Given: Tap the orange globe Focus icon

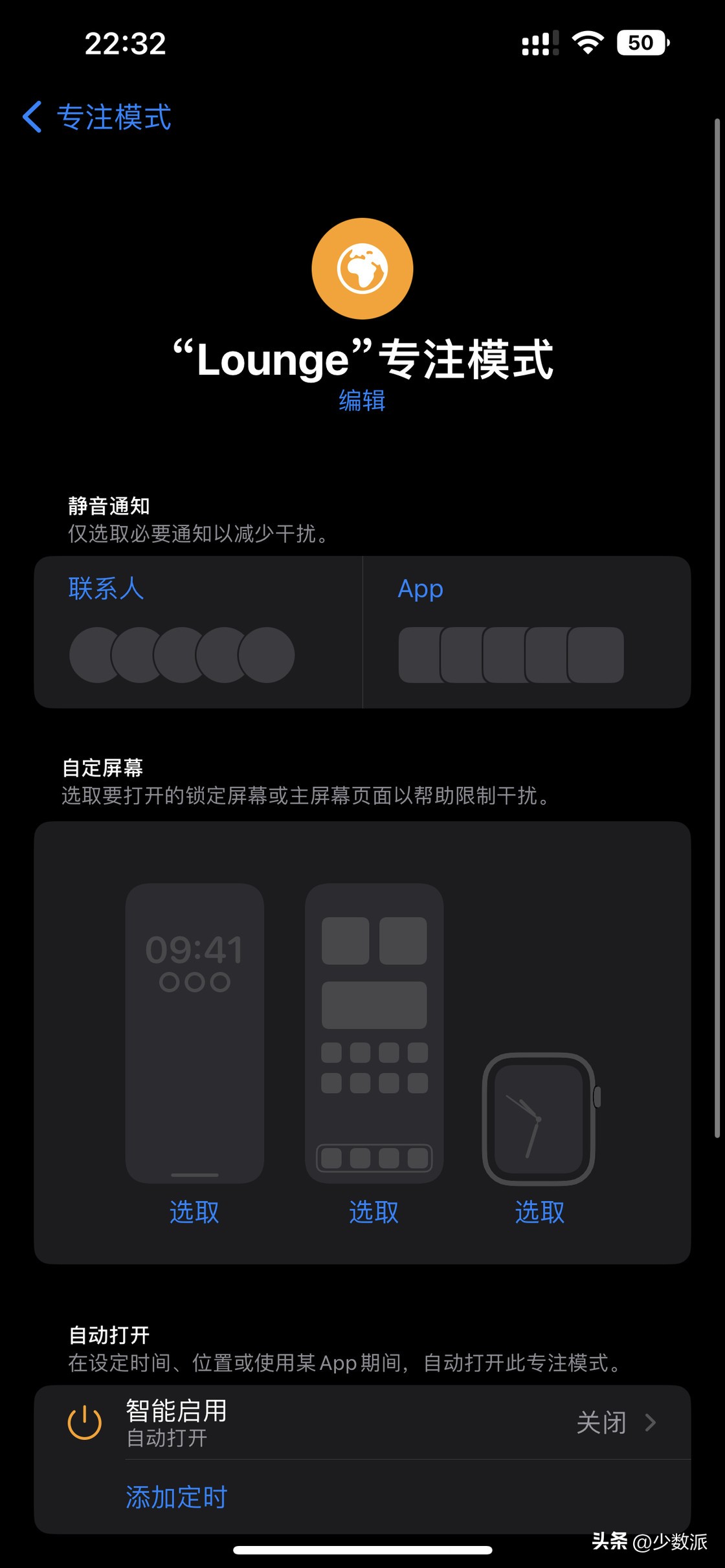Looking at the screenshot, I should coord(362,268).
